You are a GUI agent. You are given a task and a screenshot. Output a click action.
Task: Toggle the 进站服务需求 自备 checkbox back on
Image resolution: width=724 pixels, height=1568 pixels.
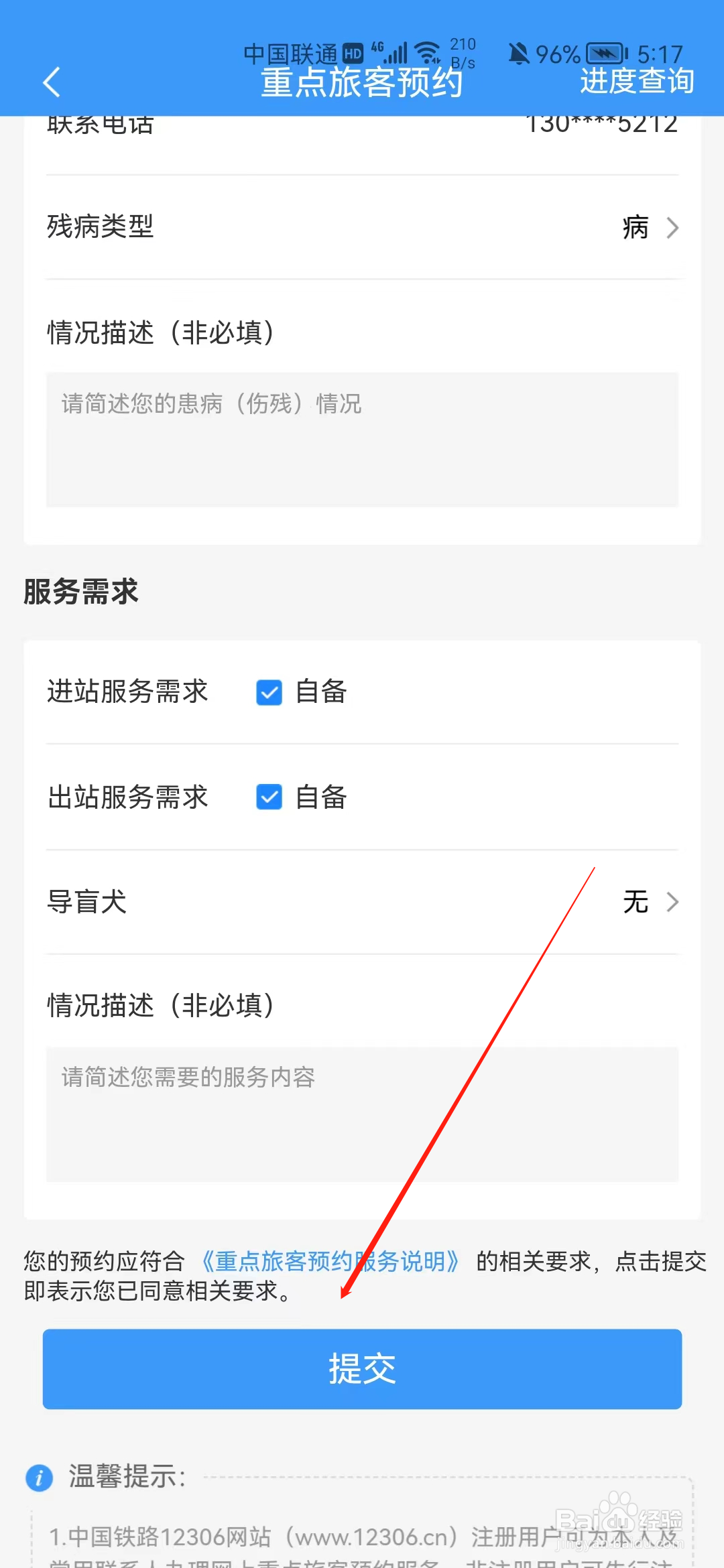pos(268,693)
